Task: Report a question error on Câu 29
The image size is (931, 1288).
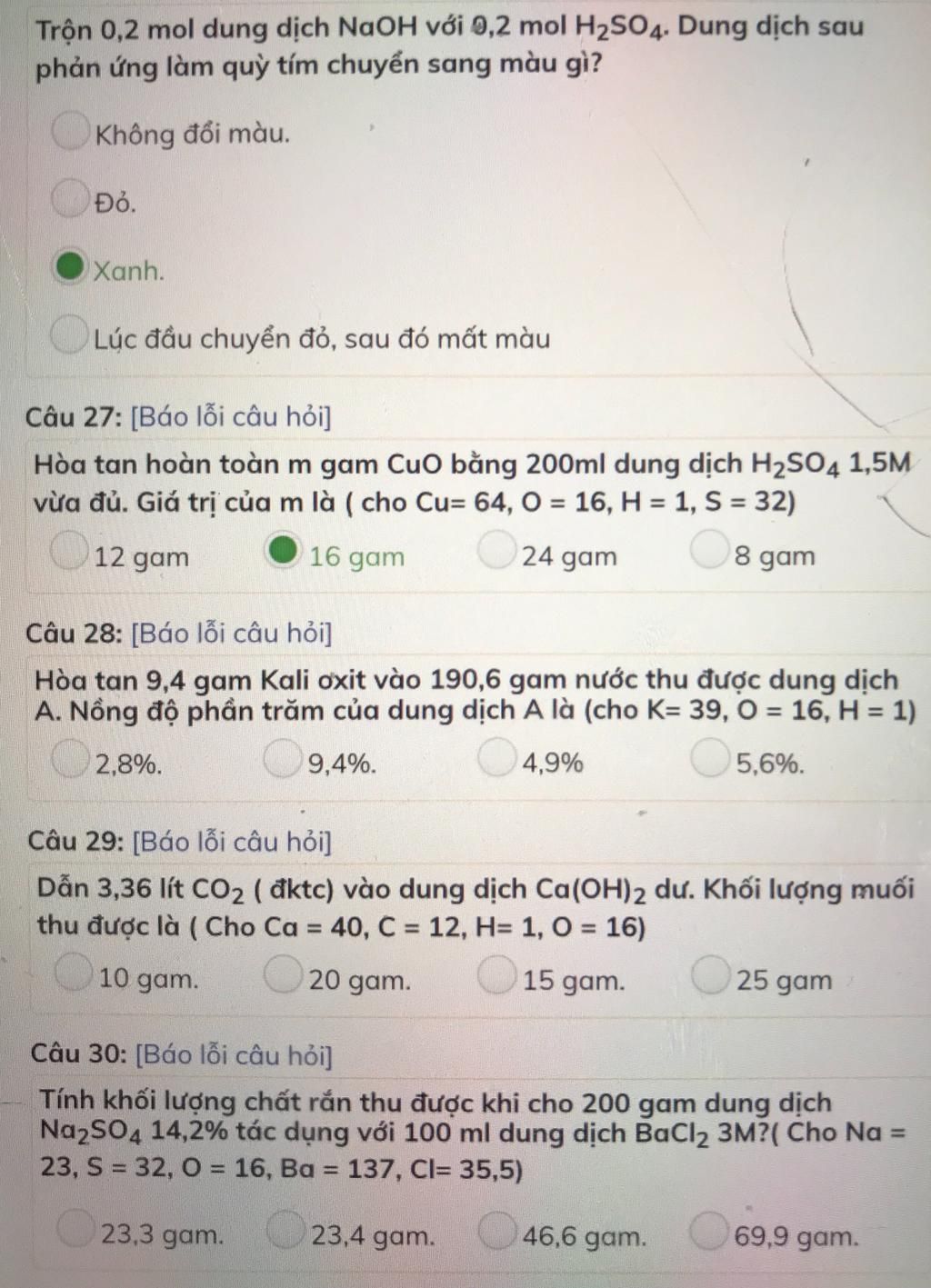Action: 232,842
